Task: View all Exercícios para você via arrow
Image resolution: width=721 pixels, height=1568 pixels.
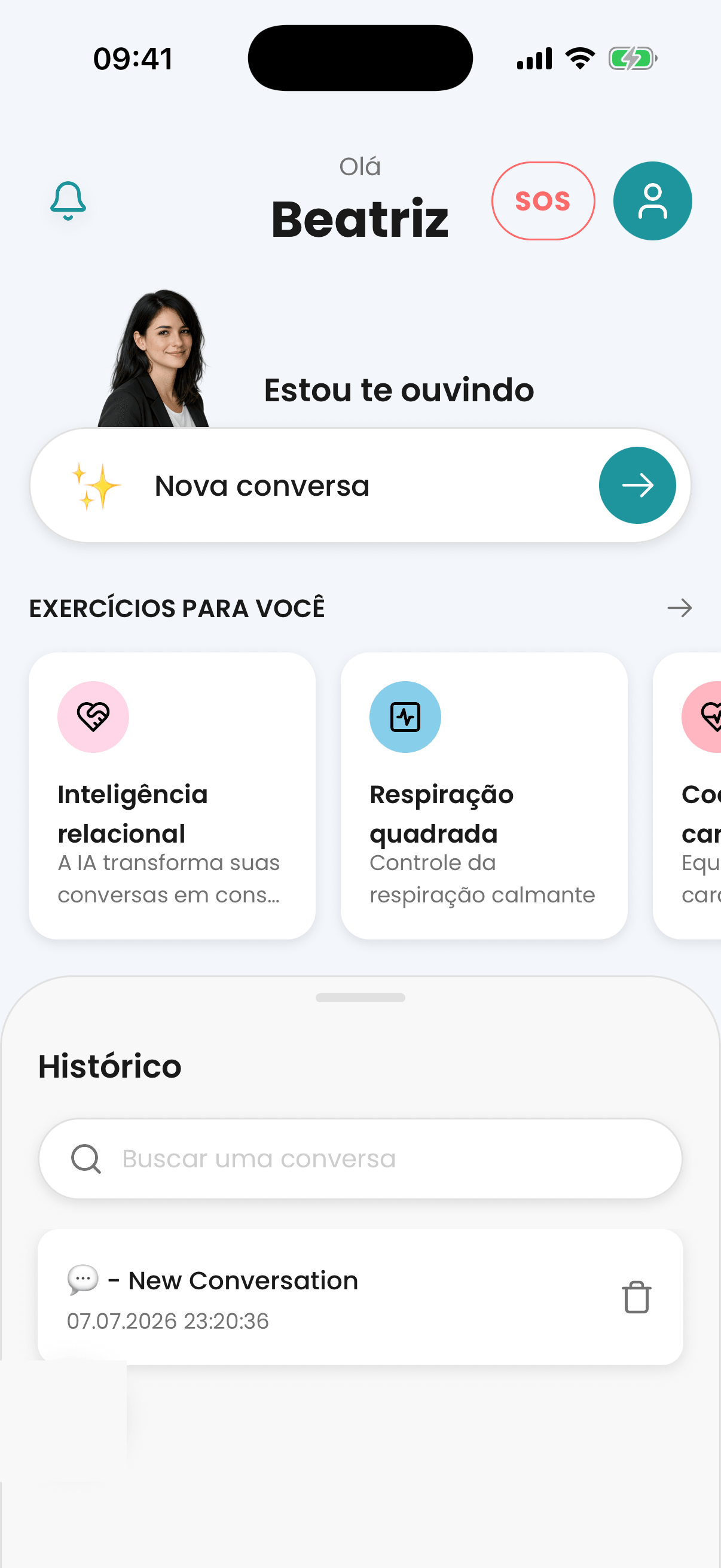Action: pyautogui.click(x=679, y=608)
